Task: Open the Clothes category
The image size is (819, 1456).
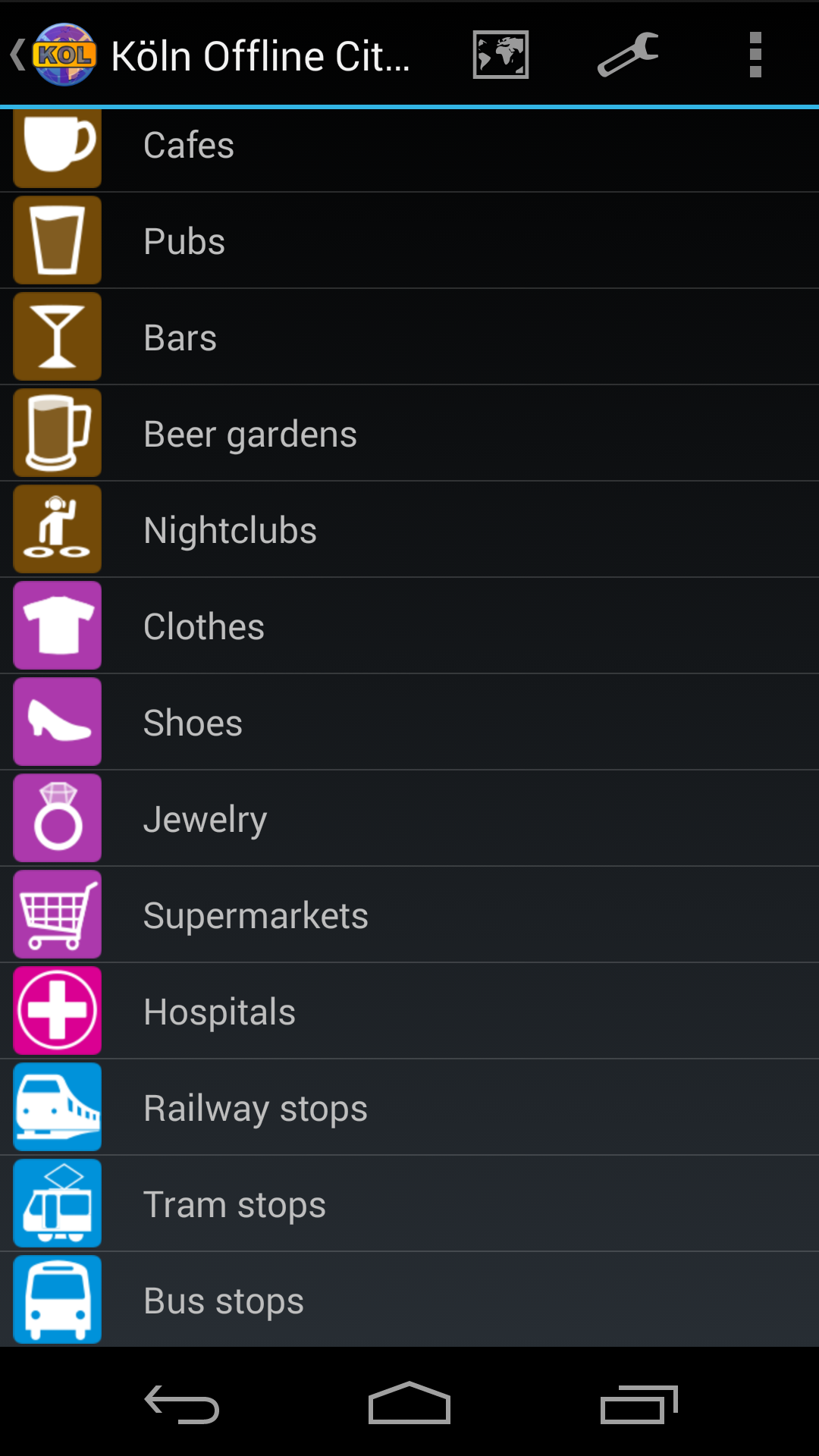Action: click(x=409, y=626)
